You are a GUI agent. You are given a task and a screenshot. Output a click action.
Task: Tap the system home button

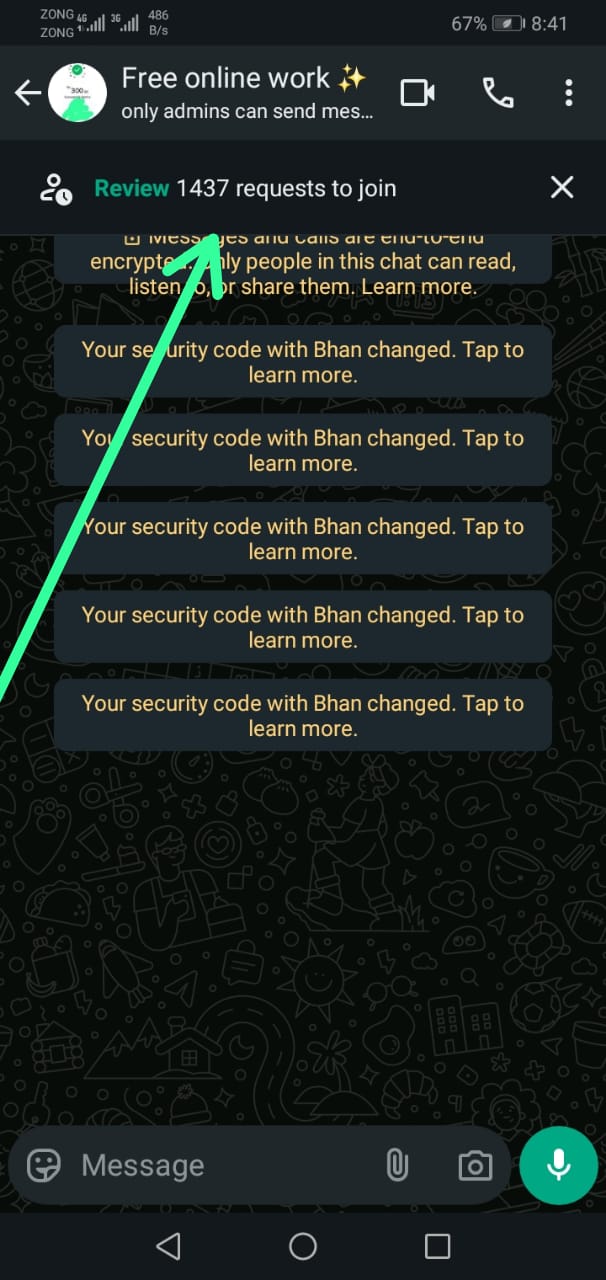coord(302,1246)
